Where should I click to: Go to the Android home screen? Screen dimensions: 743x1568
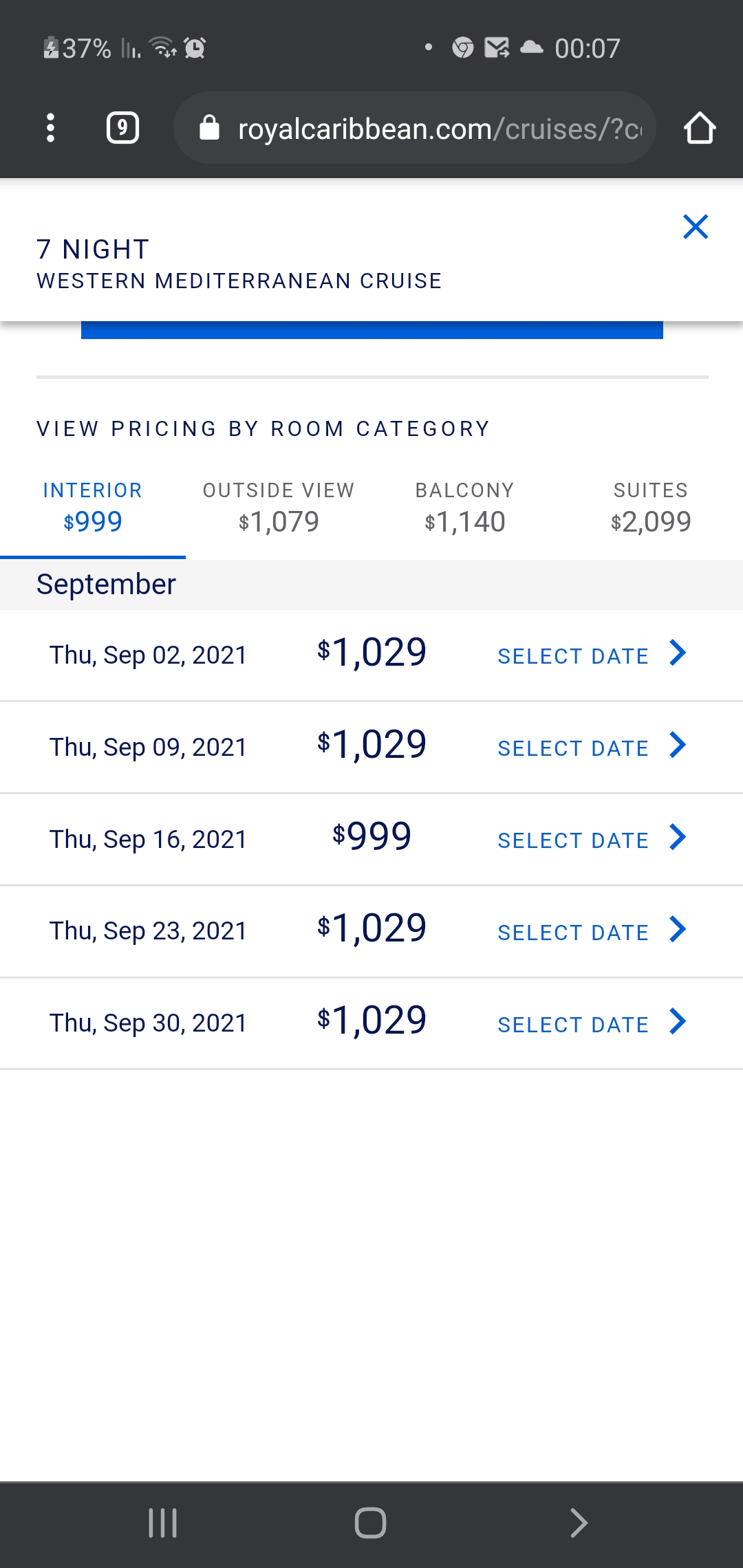point(370,1523)
